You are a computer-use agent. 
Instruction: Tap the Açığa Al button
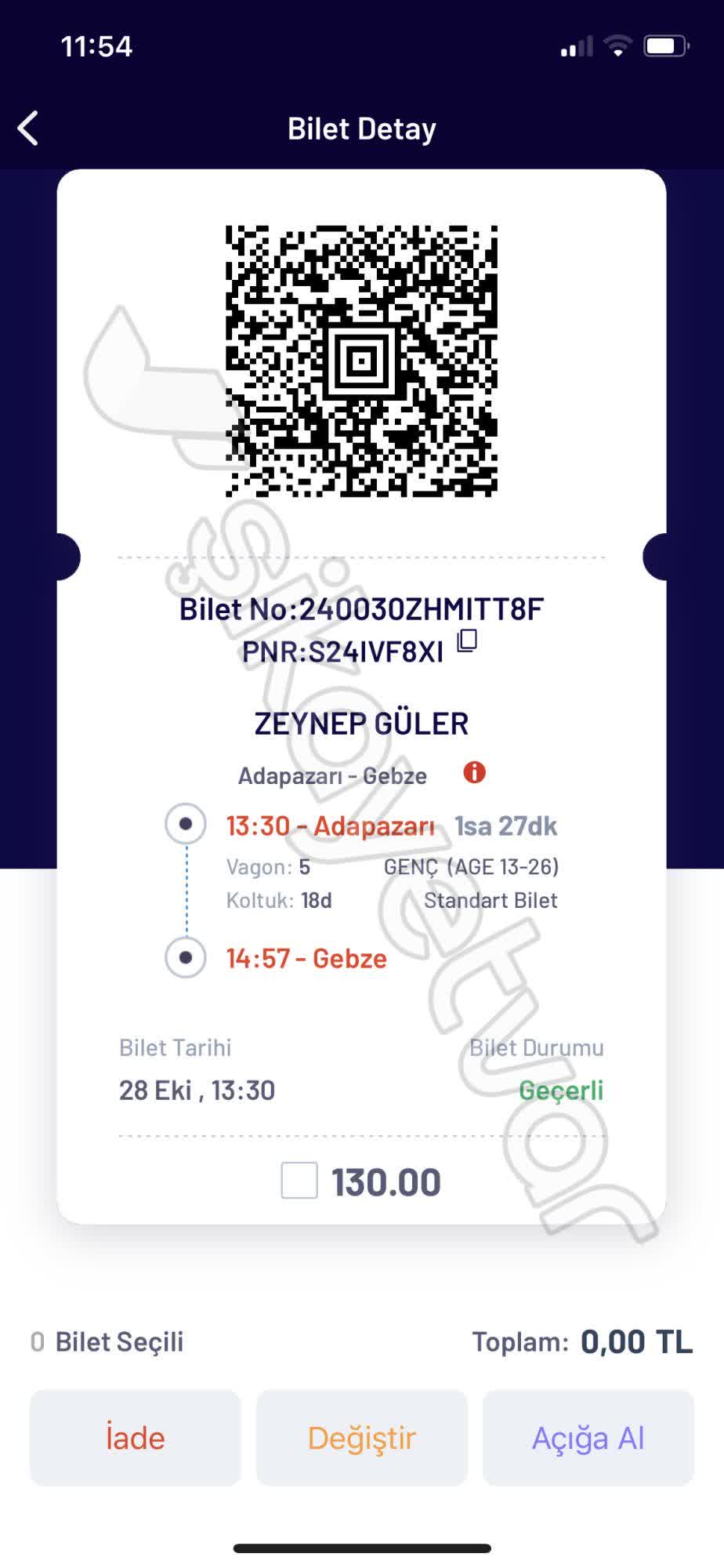pyautogui.click(x=588, y=1439)
